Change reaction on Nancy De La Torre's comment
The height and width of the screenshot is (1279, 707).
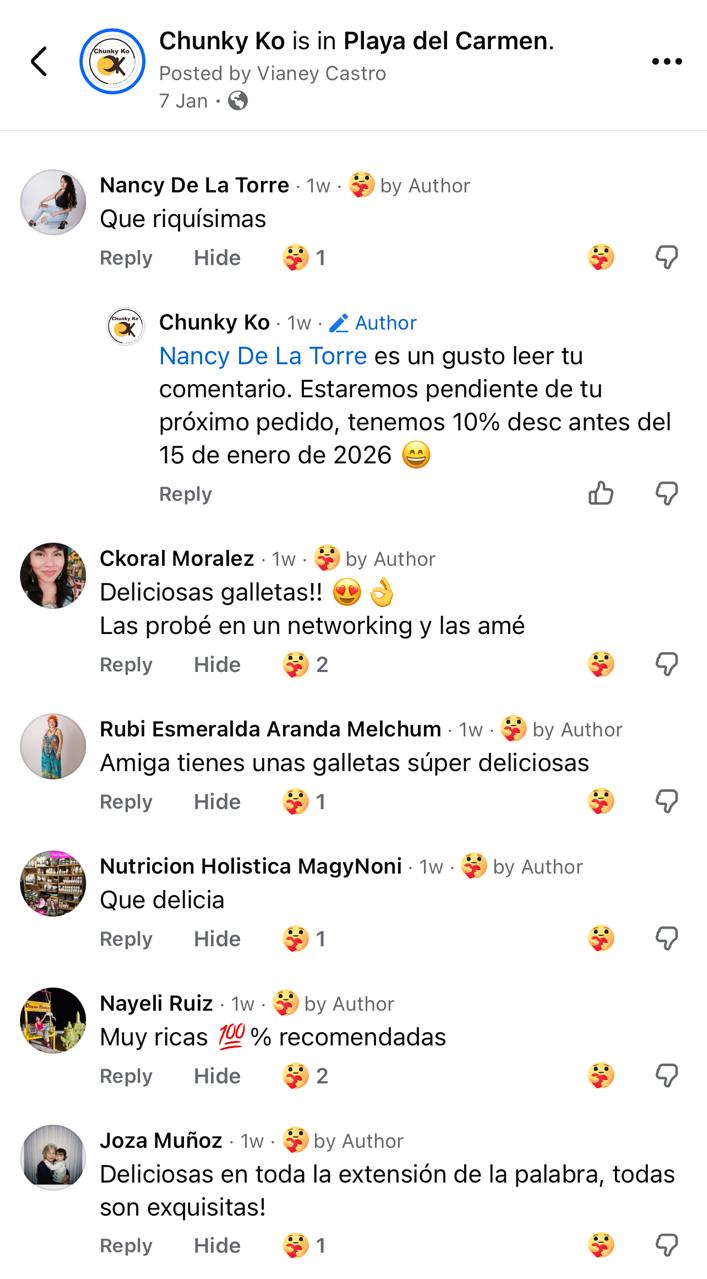click(x=601, y=258)
